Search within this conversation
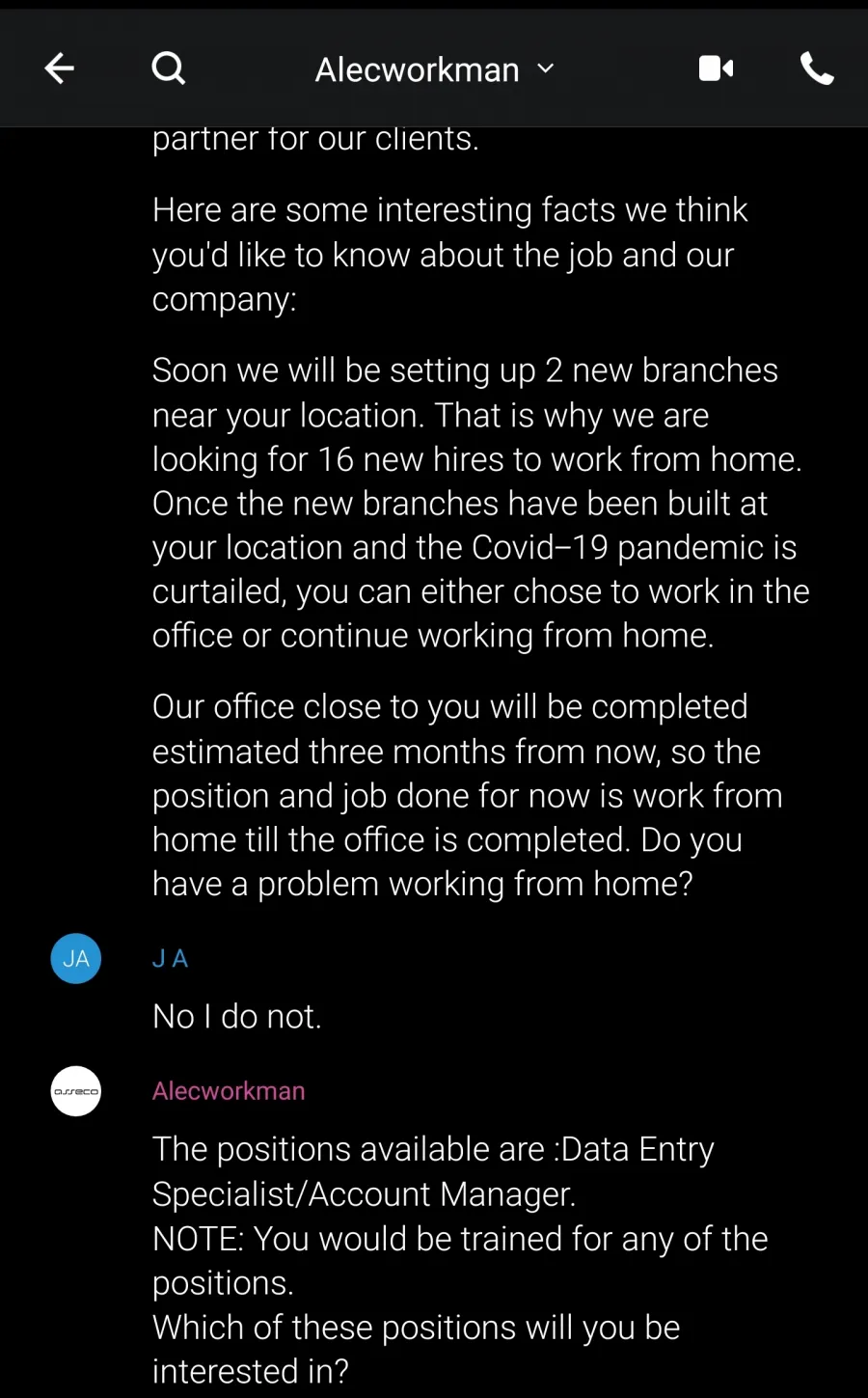The width and height of the screenshot is (868, 1398). coord(169,69)
